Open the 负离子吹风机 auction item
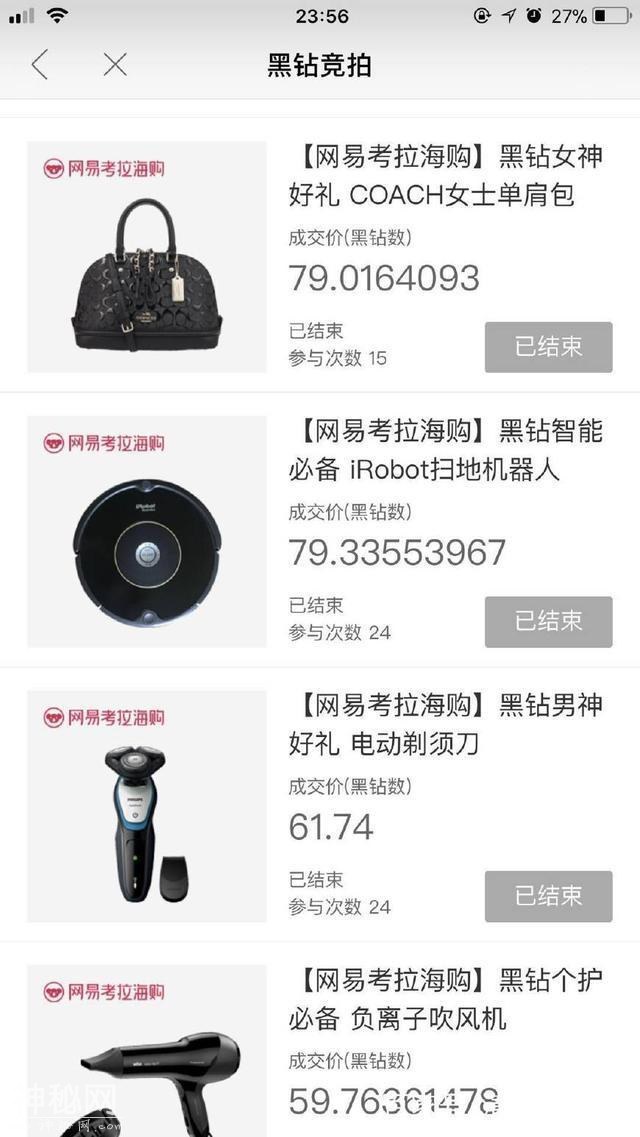Viewport: 640px width, 1137px height. pos(446,999)
